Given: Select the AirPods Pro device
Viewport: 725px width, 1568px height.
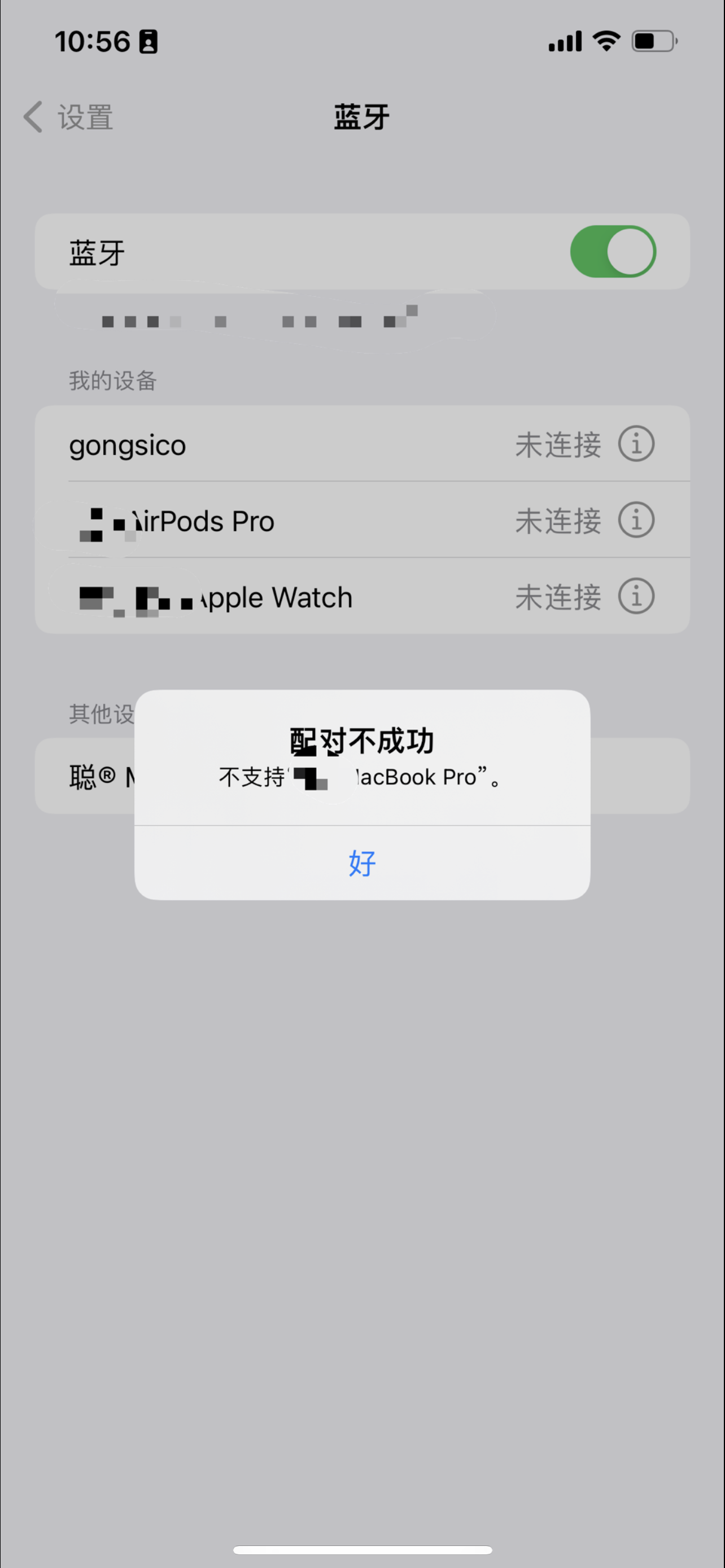Looking at the screenshot, I should click(x=274, y=521).
